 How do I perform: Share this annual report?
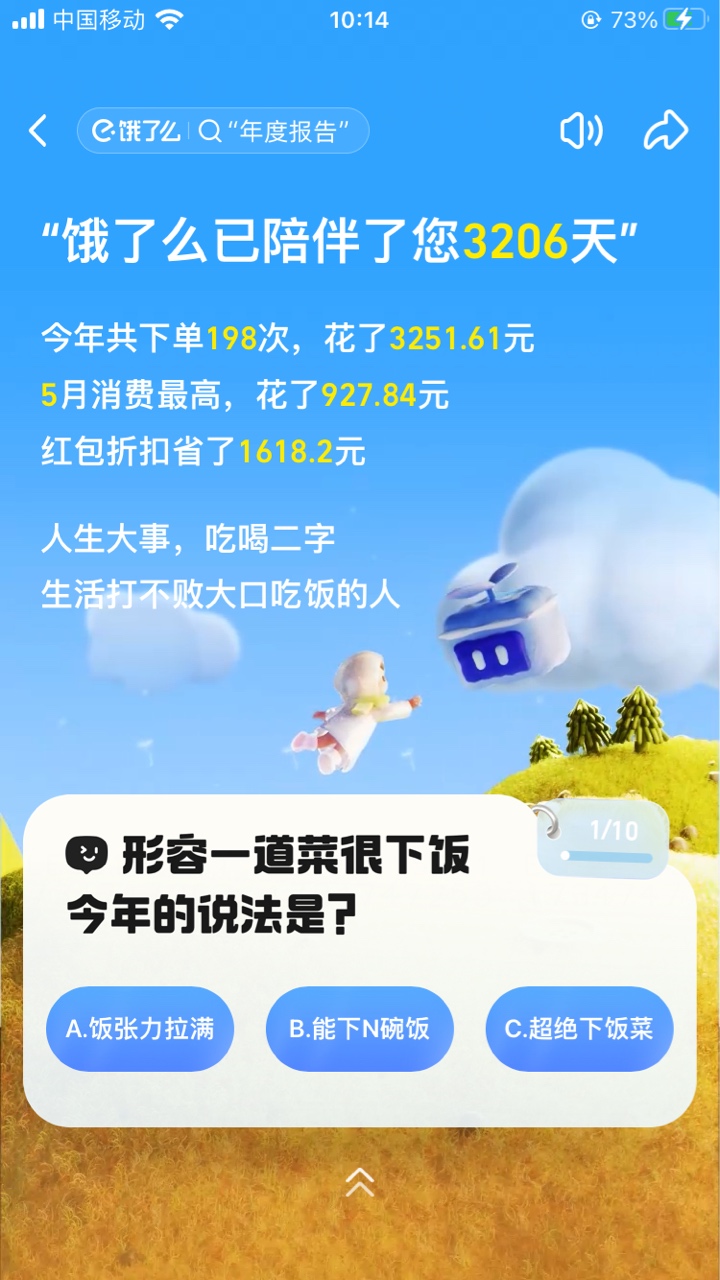[665, 131]
